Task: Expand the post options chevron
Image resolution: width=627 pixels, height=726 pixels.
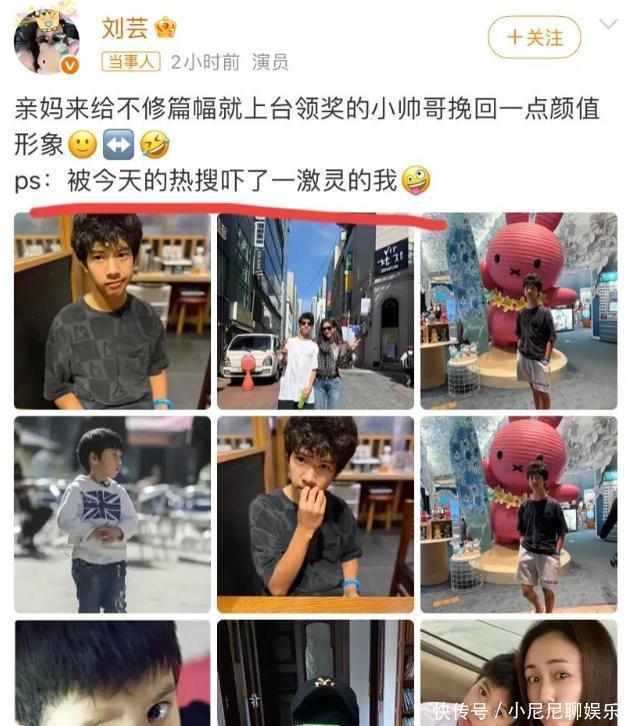Action: tap(608, 23)
